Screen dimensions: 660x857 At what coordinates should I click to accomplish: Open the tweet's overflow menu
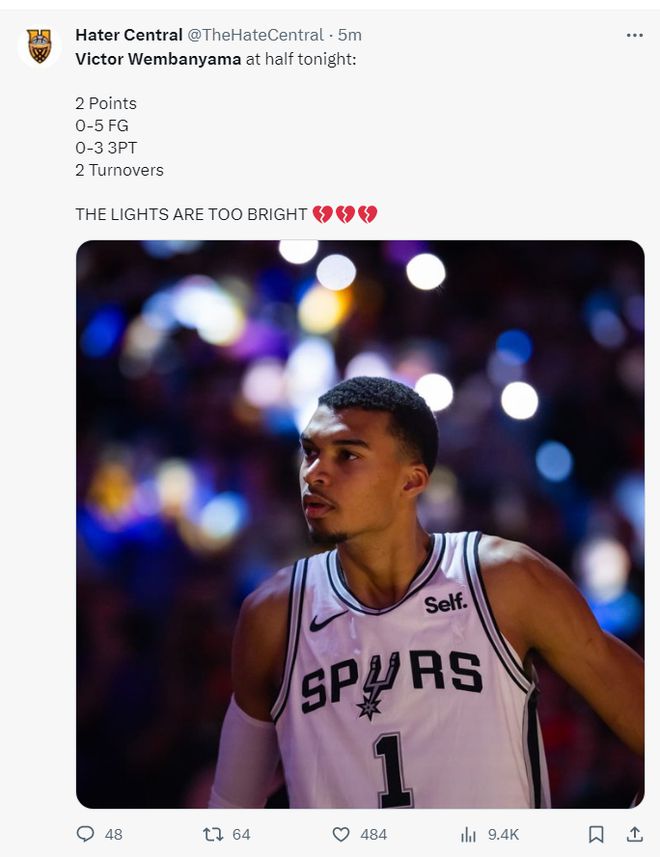tap(634, 35)
